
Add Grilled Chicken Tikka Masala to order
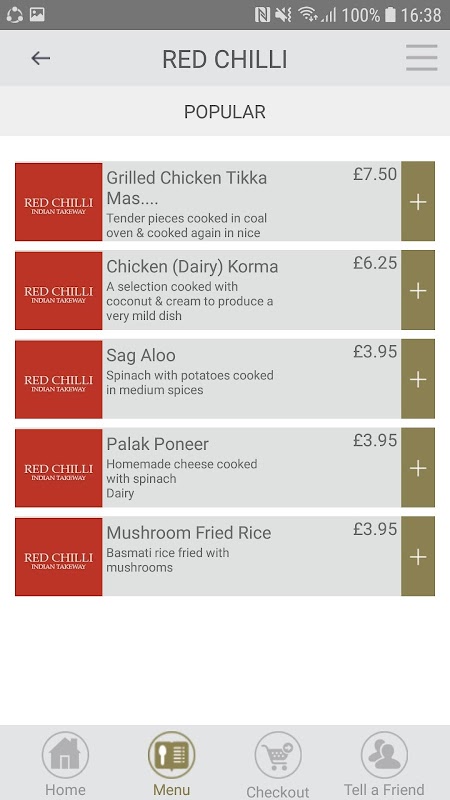418,202
